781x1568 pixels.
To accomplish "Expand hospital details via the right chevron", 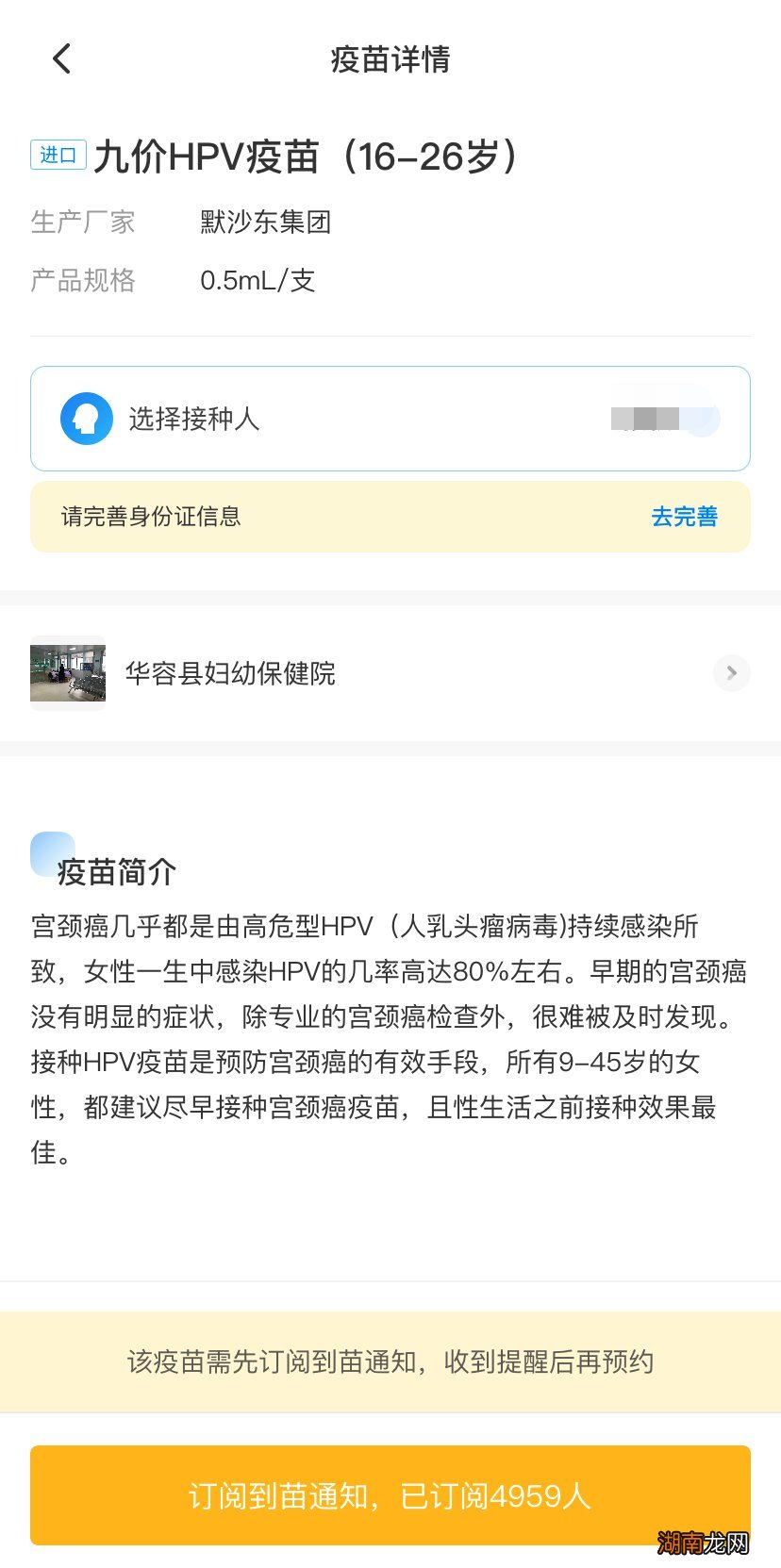I will click(732, 673).
